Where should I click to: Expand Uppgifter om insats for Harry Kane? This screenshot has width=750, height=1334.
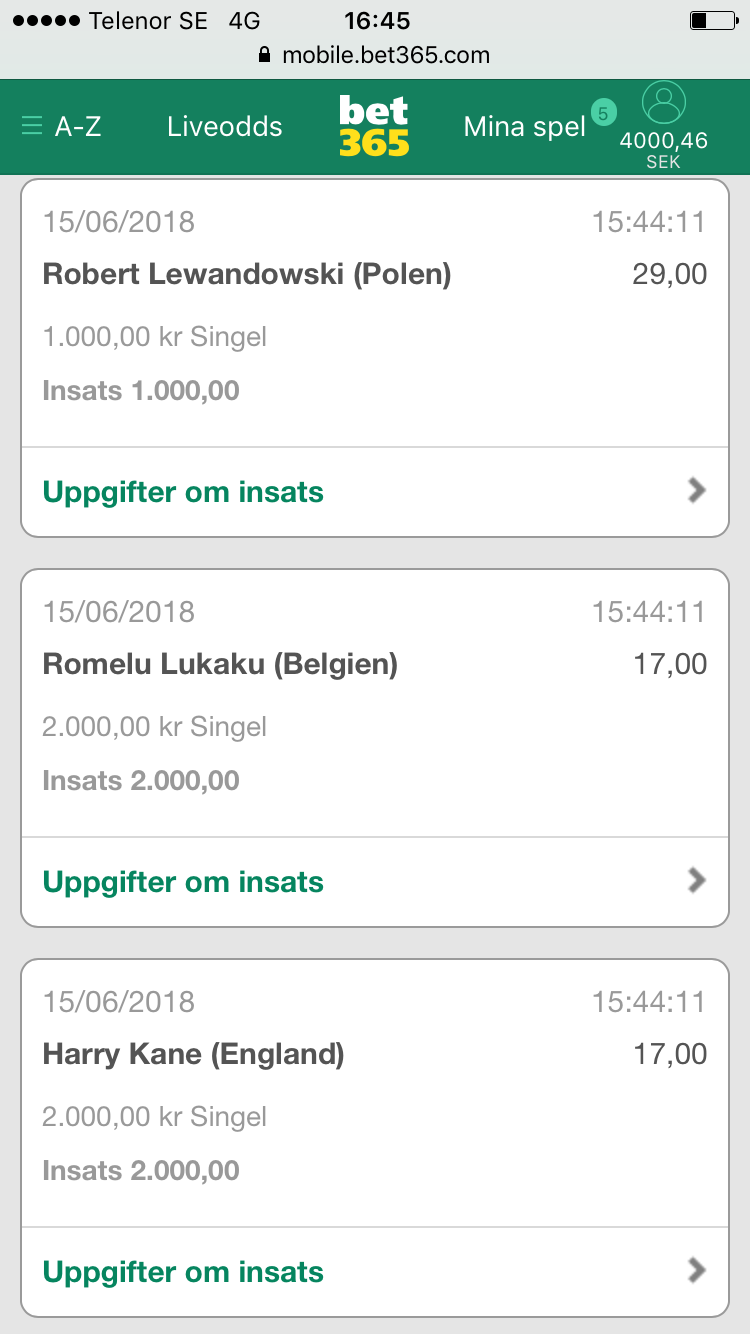pyautogui.click(x=375, y=1272)
